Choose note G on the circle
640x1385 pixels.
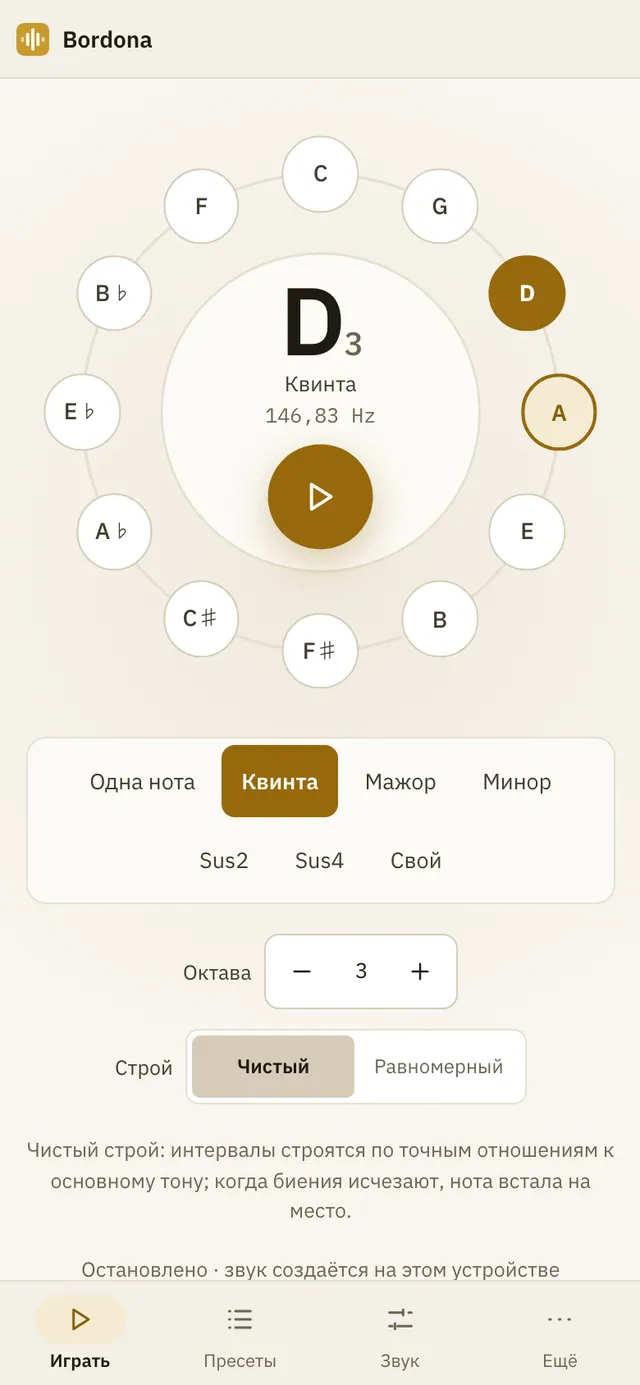(x=439, y=206)
